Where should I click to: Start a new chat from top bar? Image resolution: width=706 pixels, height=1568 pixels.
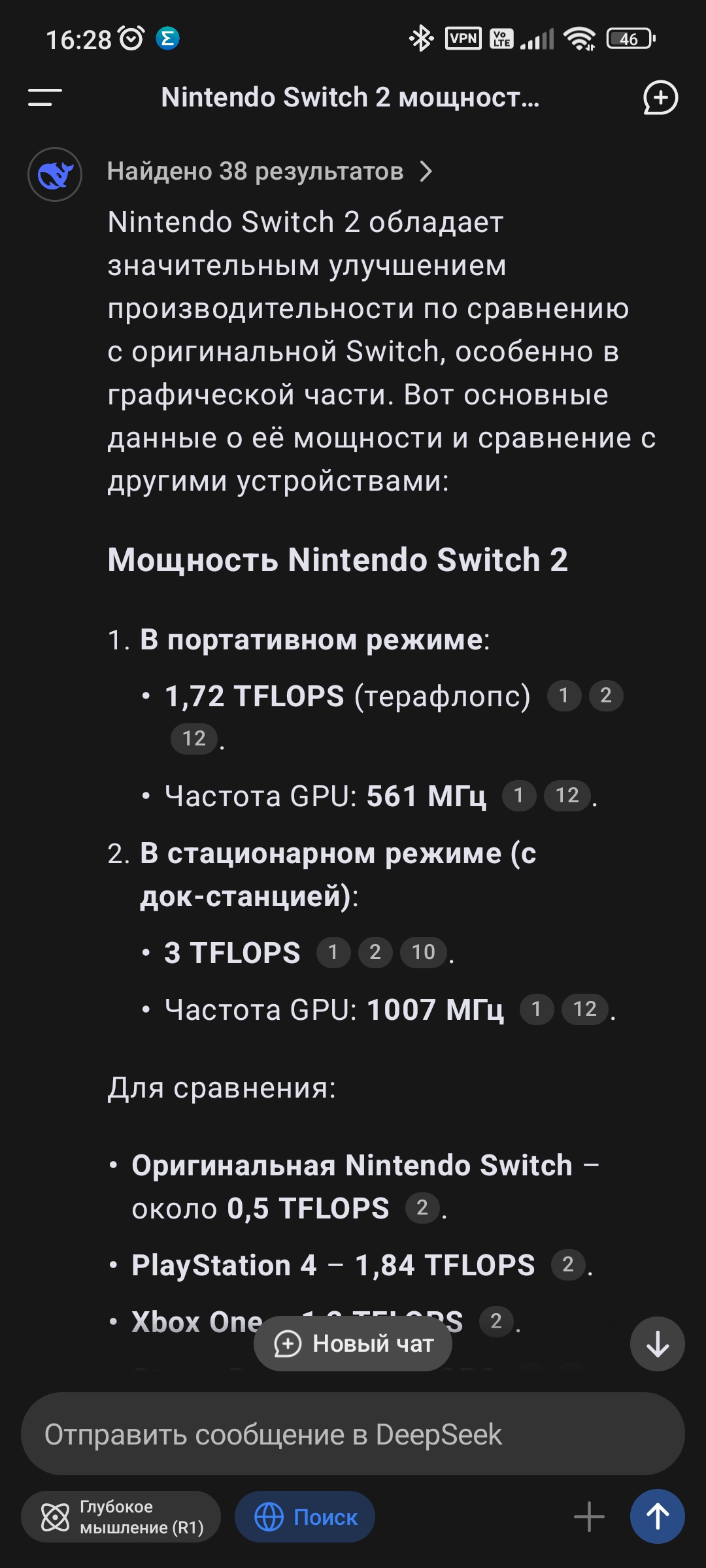coord(660,98)
